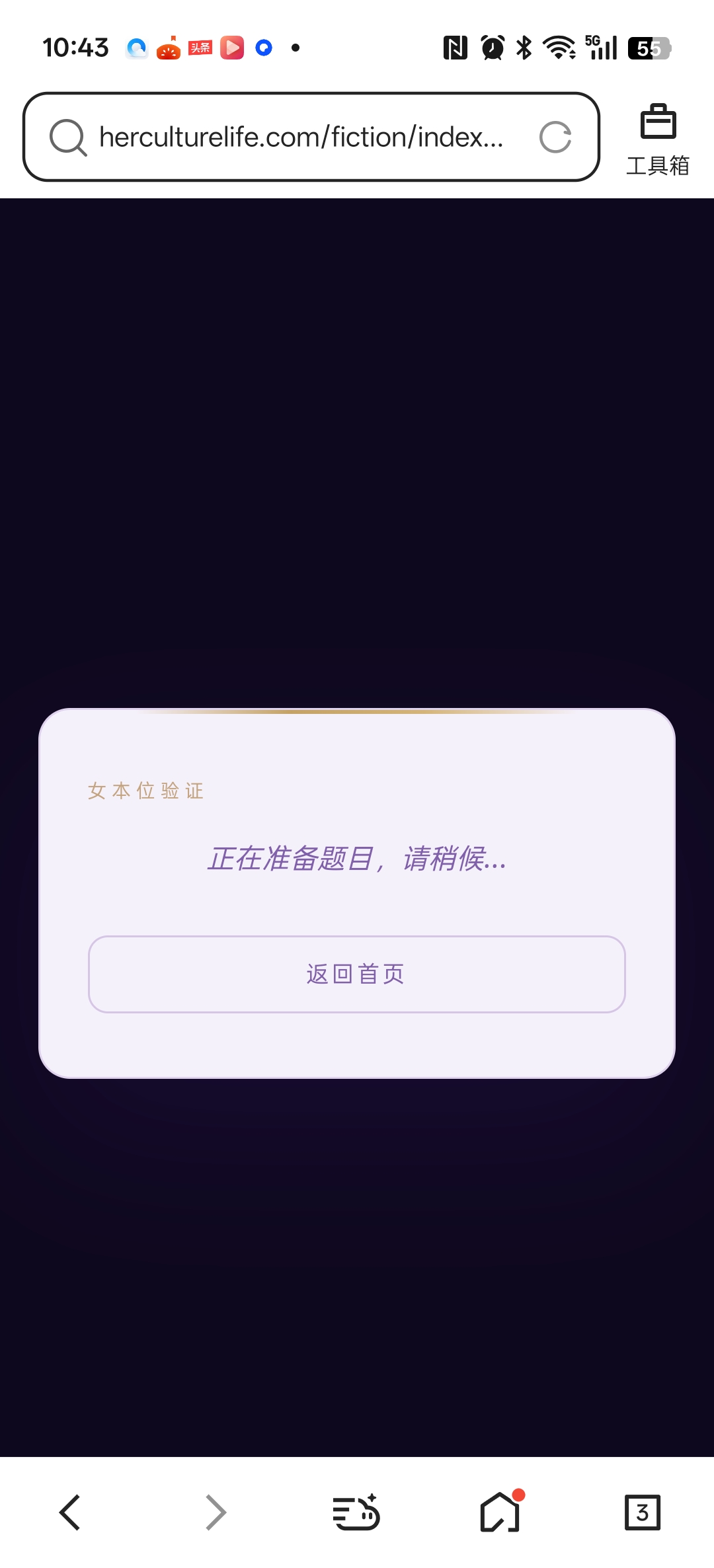Open the browser menu icon
Screen dimensions: 714x1568
356,1512
